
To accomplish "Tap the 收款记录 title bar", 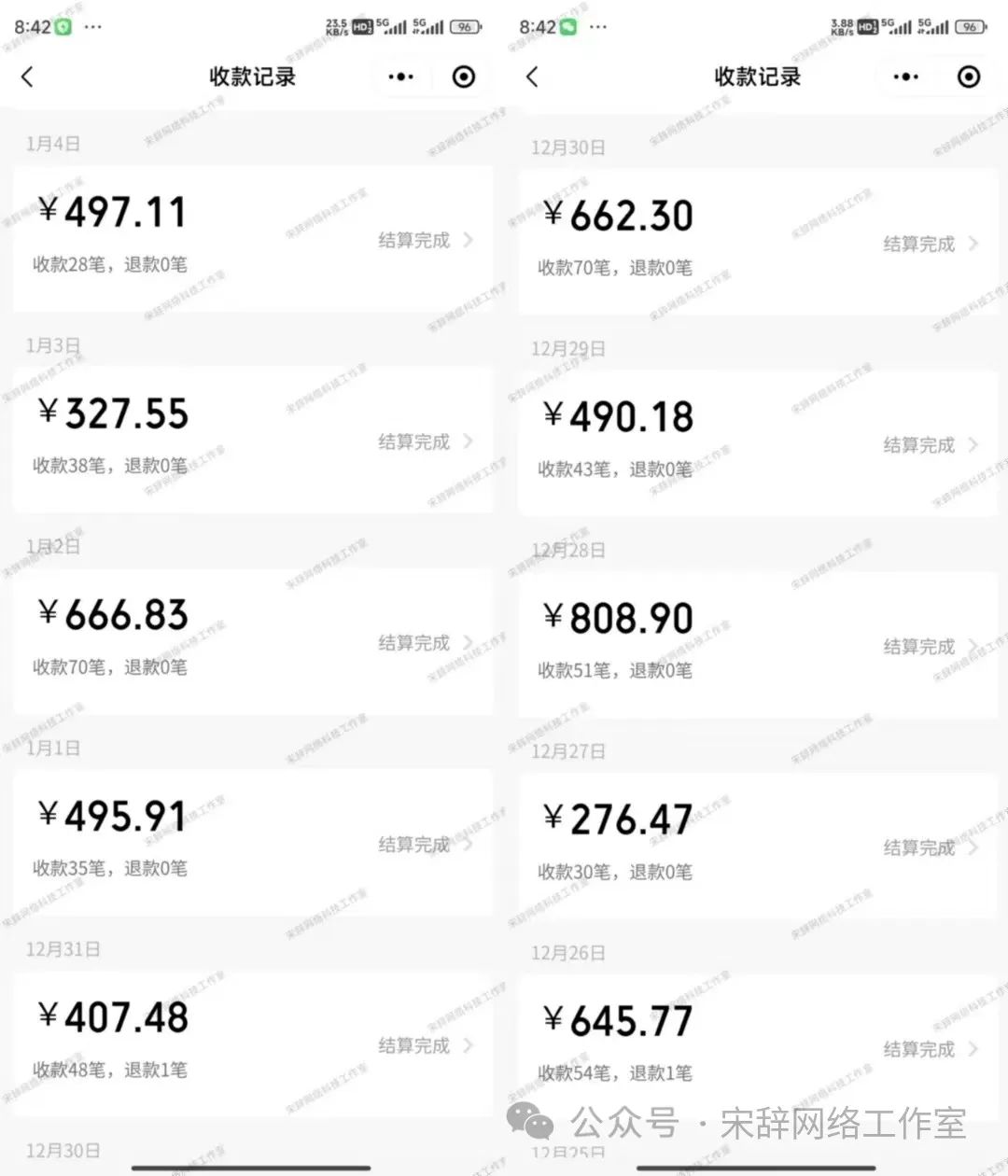I will 250,77.
